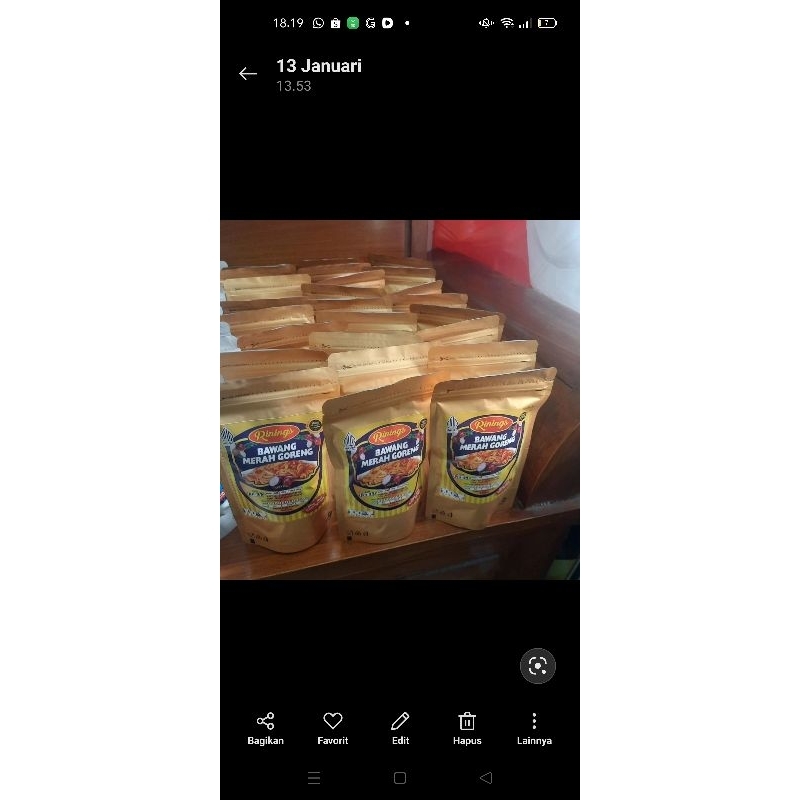Share the photo via Bagikan
This screenshot has width=800, height=800.
(266, 727)
